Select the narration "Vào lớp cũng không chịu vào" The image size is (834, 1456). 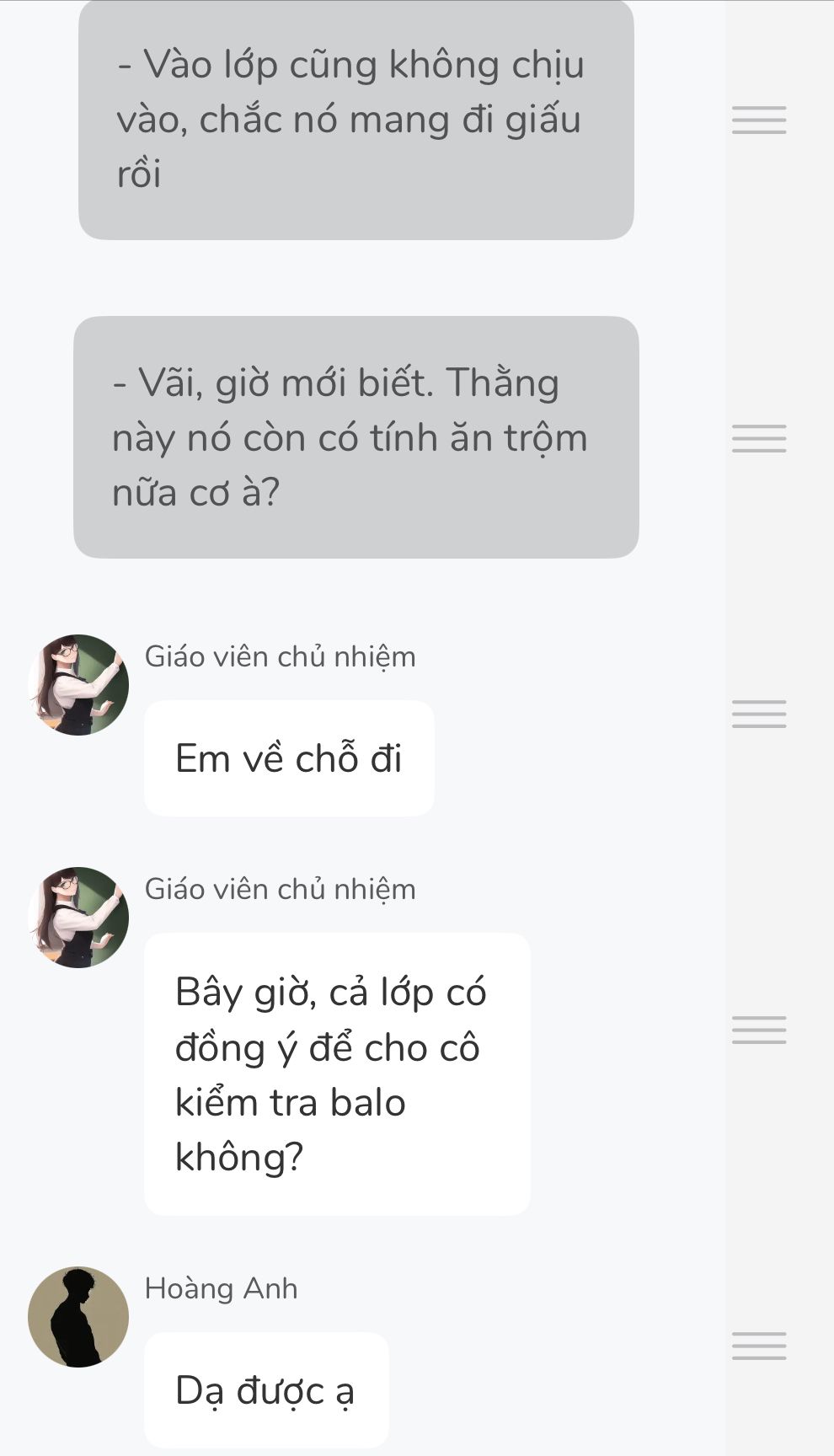(x=356, y=120)
